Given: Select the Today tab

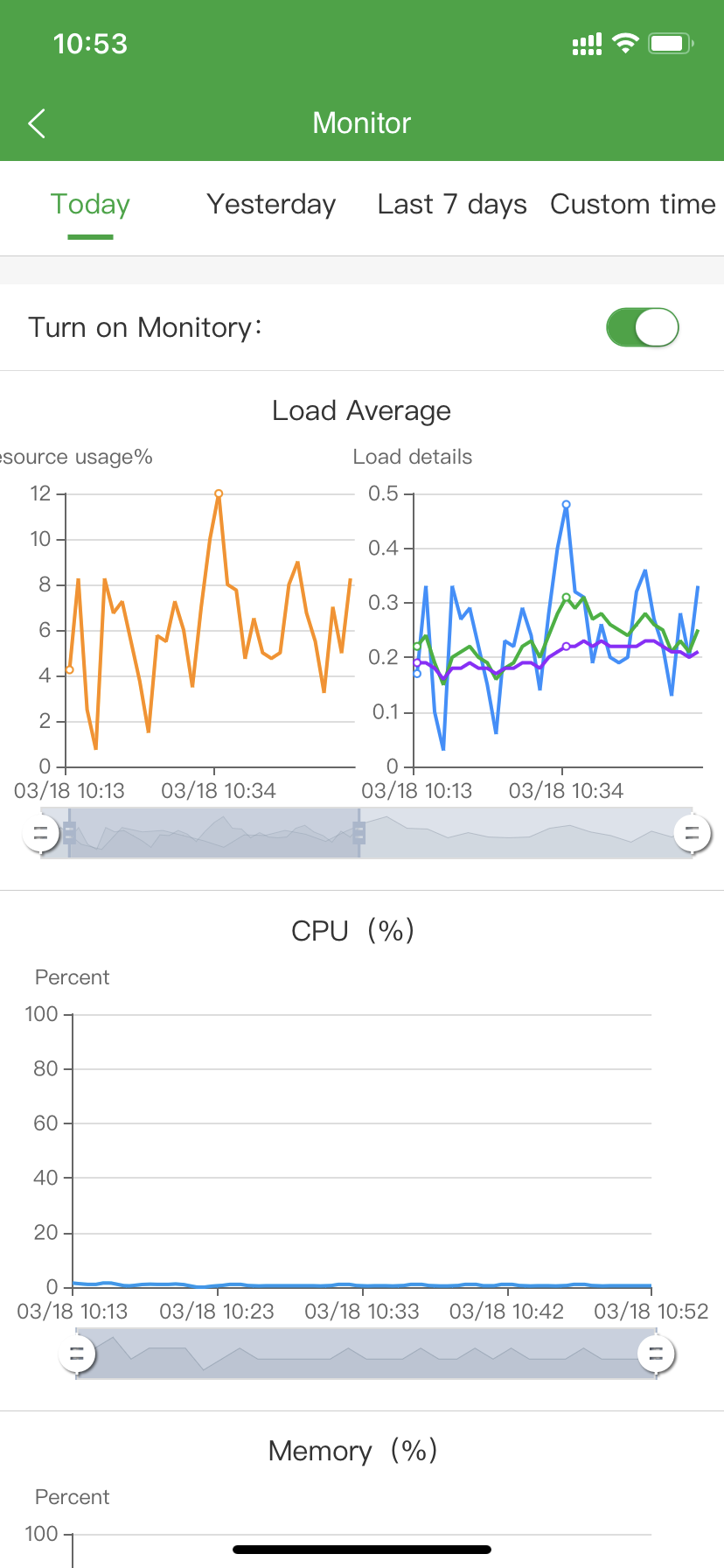Looking at the screenshot, I should [x=90, y=205].
